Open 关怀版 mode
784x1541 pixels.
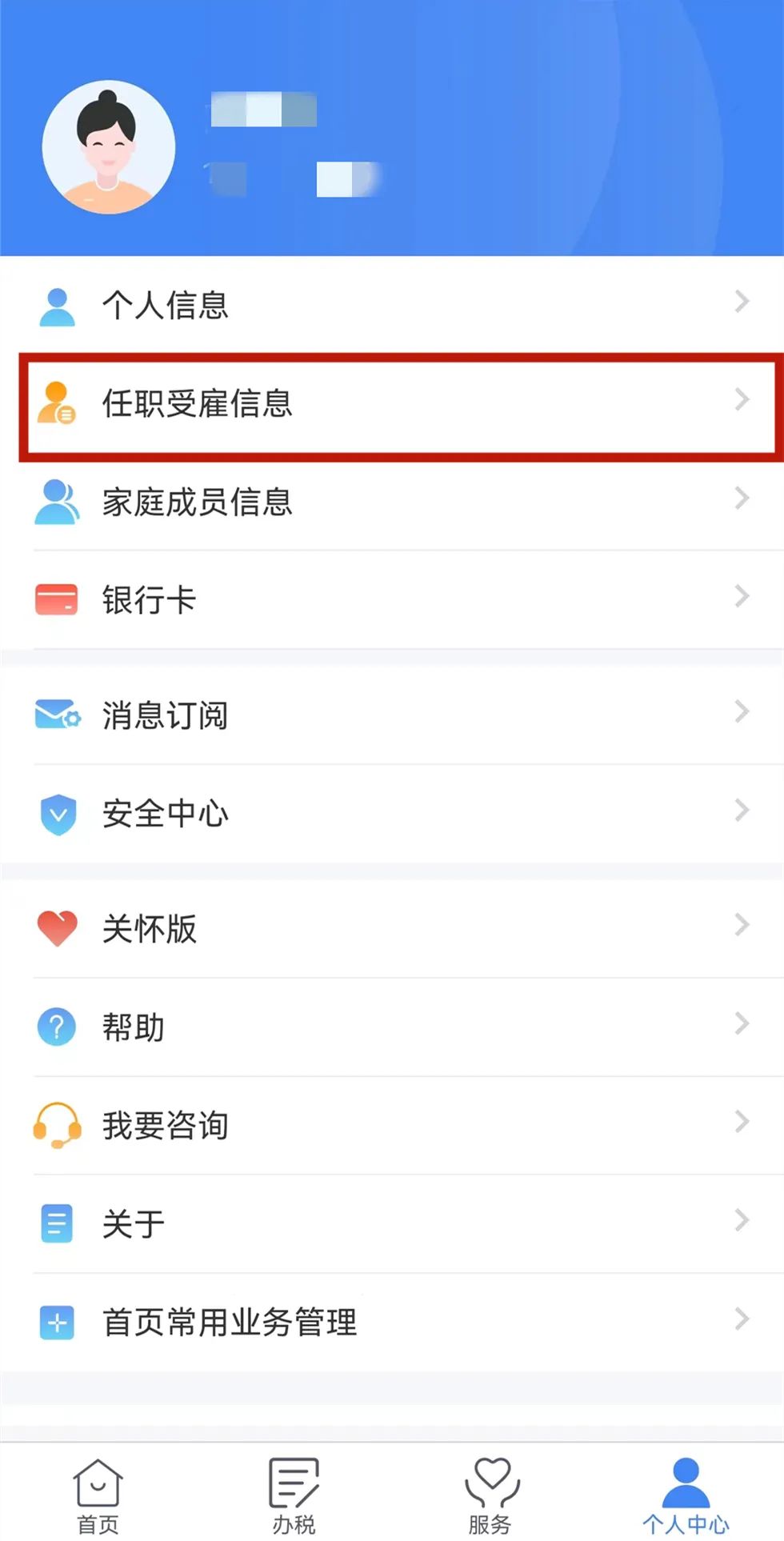(x=392, y=928)
